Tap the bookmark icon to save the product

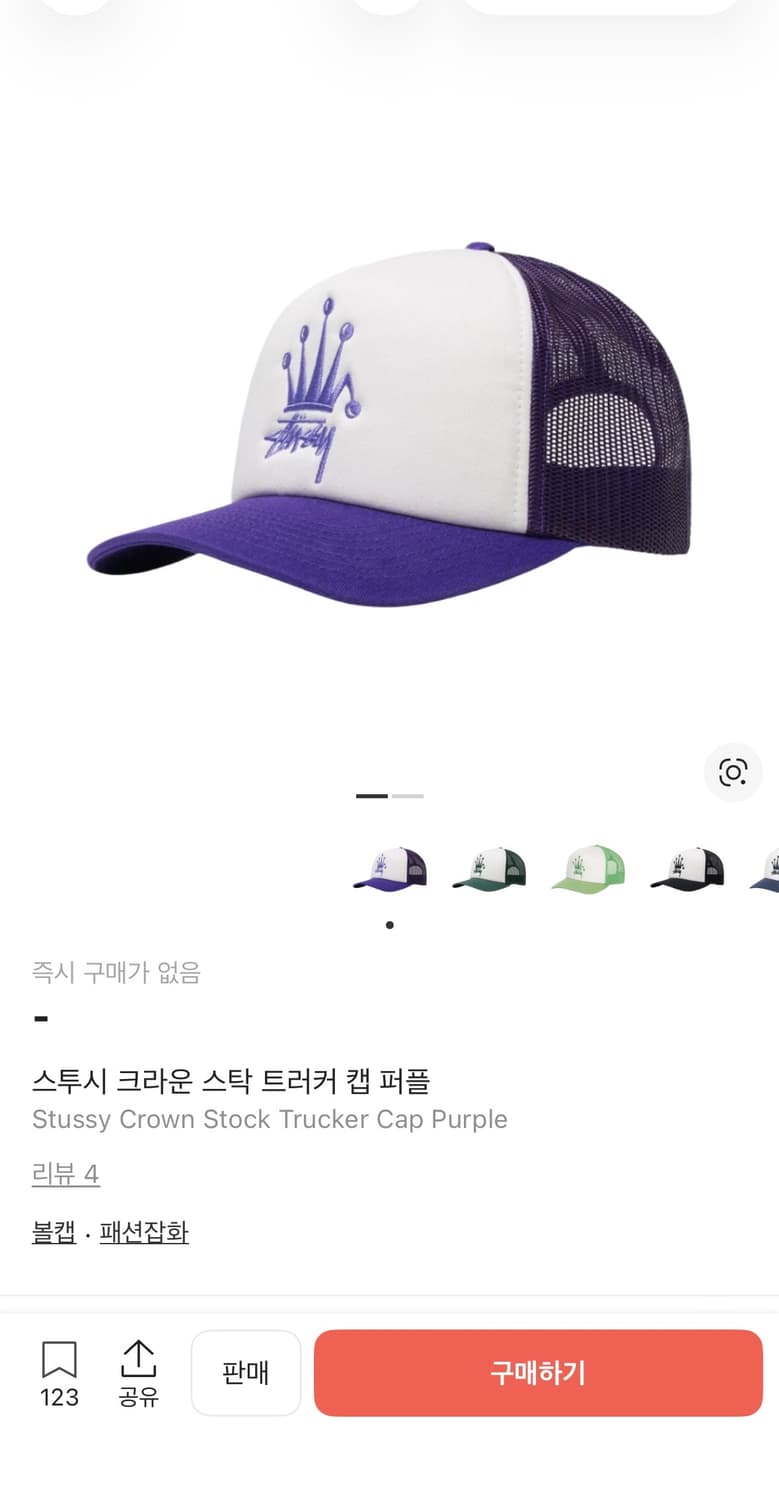pyautogui.click(x=60, y=1358)
